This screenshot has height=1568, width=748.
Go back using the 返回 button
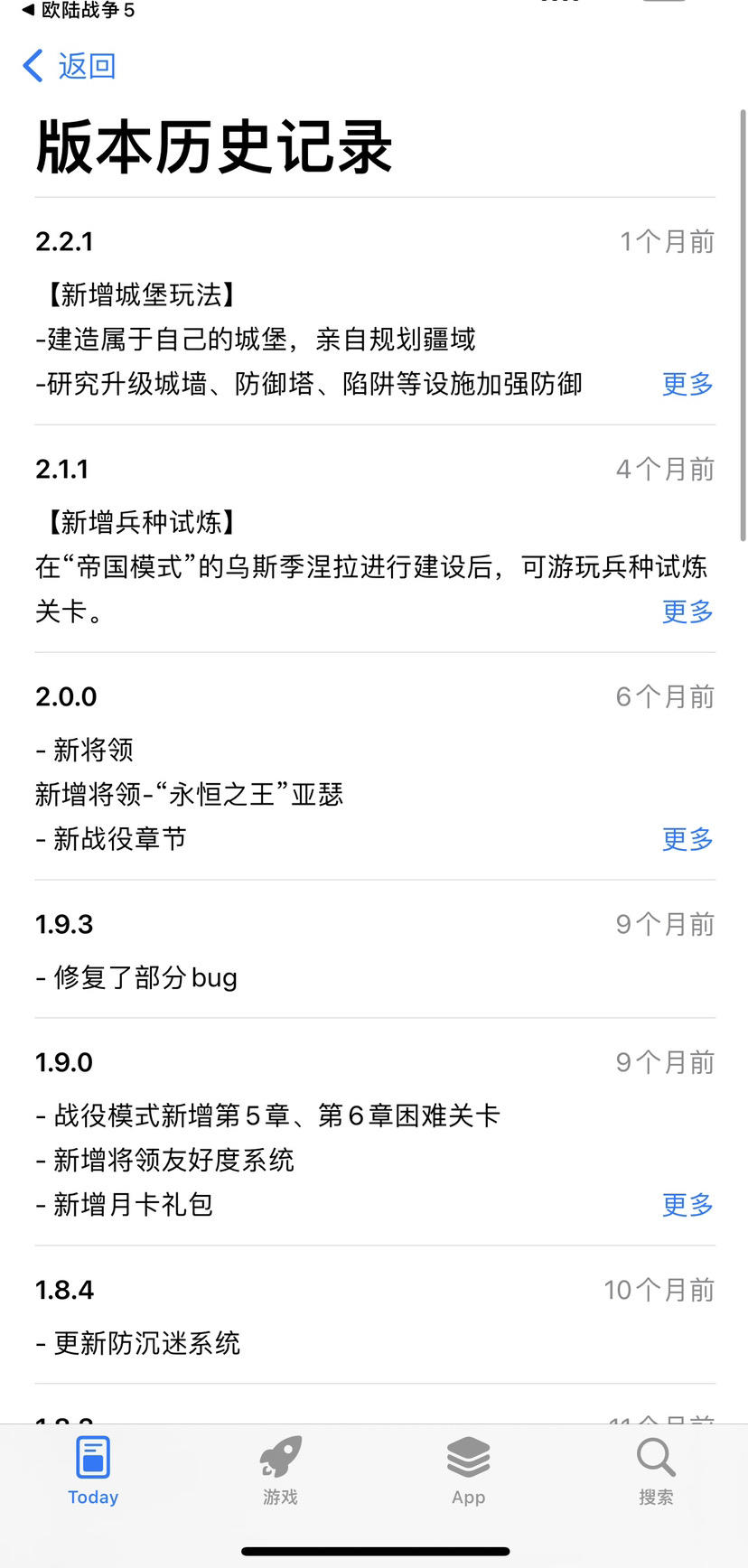[70, 66]
